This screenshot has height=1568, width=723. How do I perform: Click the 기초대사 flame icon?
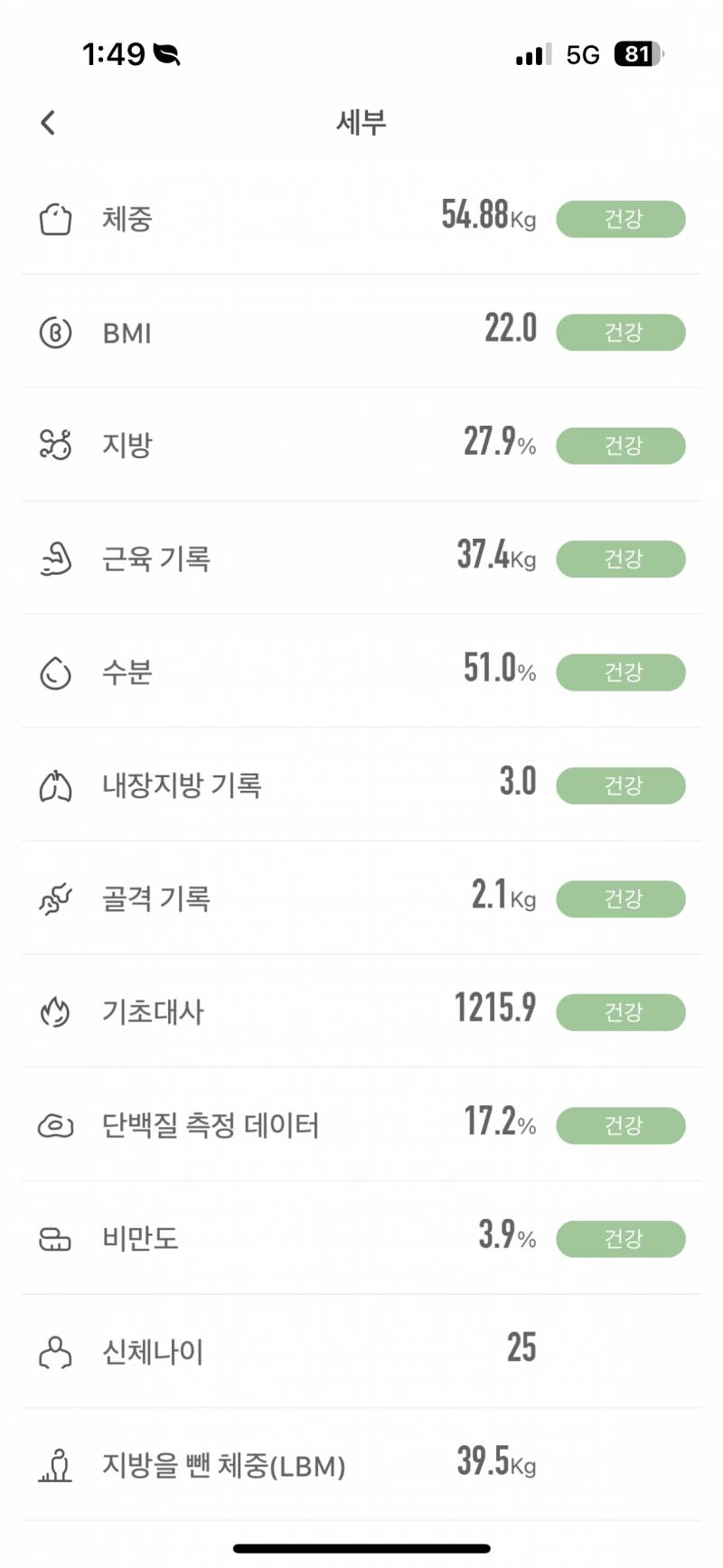56,1012
